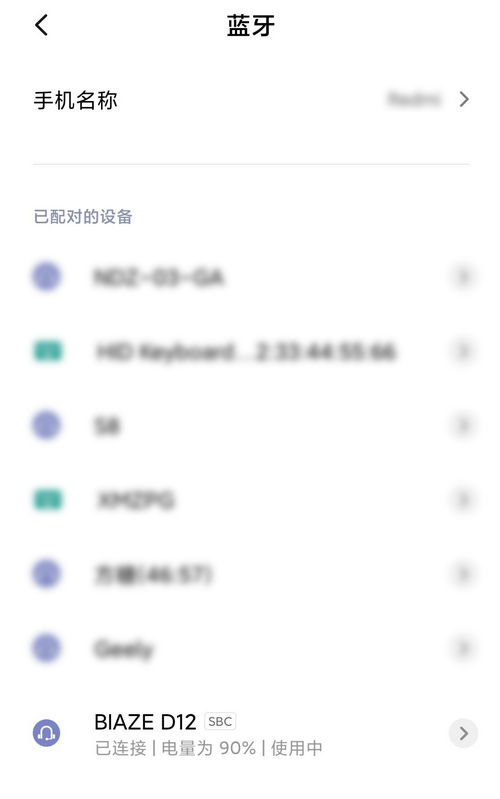The height and width of the screenshot is (799, 500).
Task: Go back from the 蓝牙 screen
Action: point(42,25)
